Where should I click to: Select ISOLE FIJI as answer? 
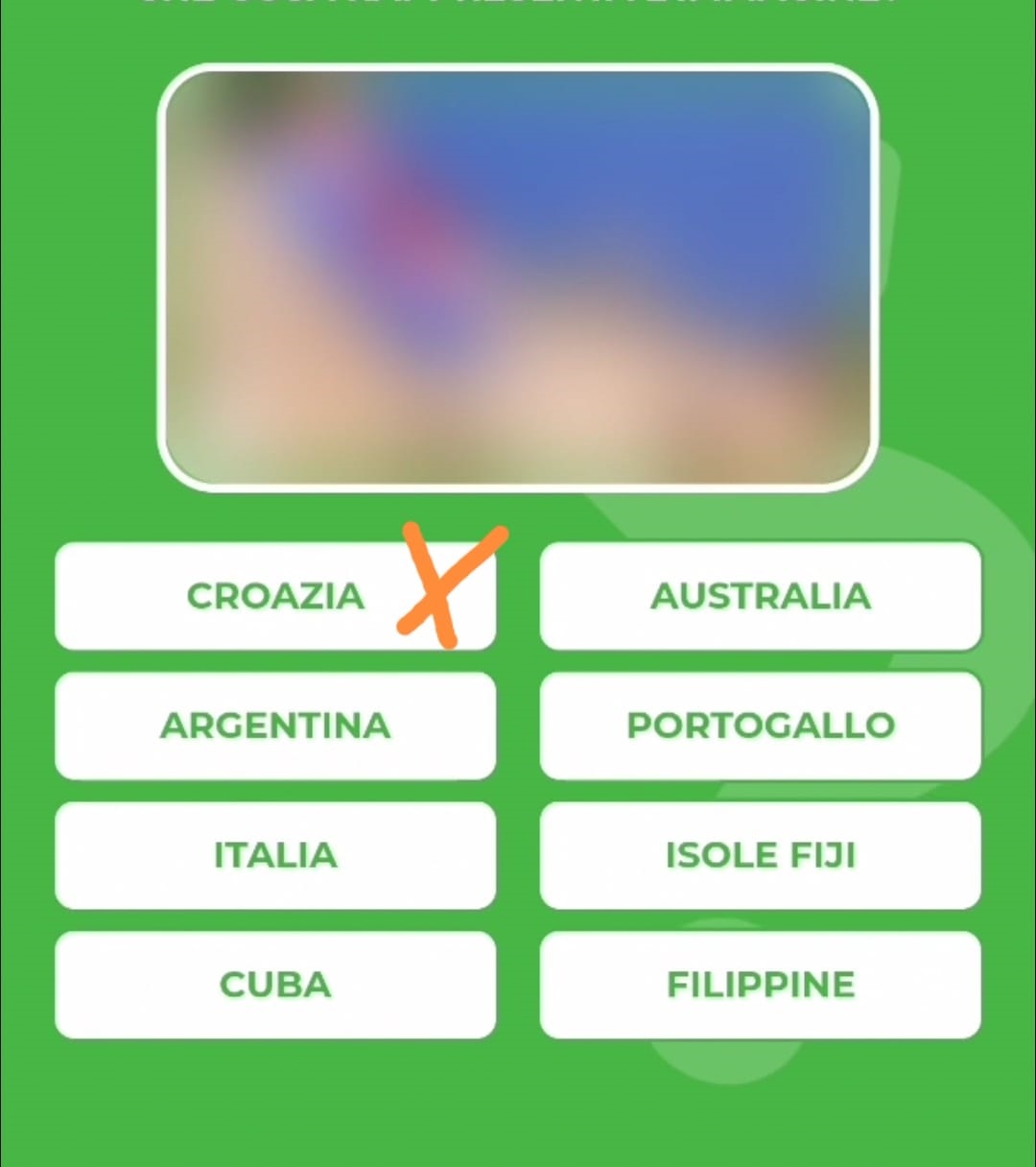pos(760,855)
